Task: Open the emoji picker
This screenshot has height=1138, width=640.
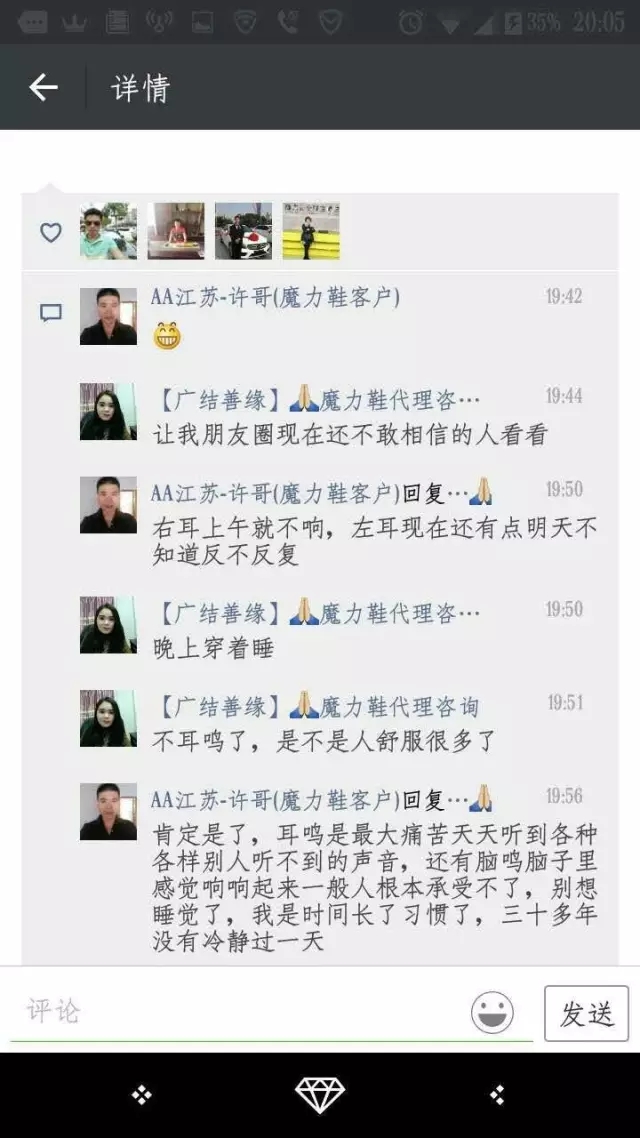Action: coord(492,1012)
